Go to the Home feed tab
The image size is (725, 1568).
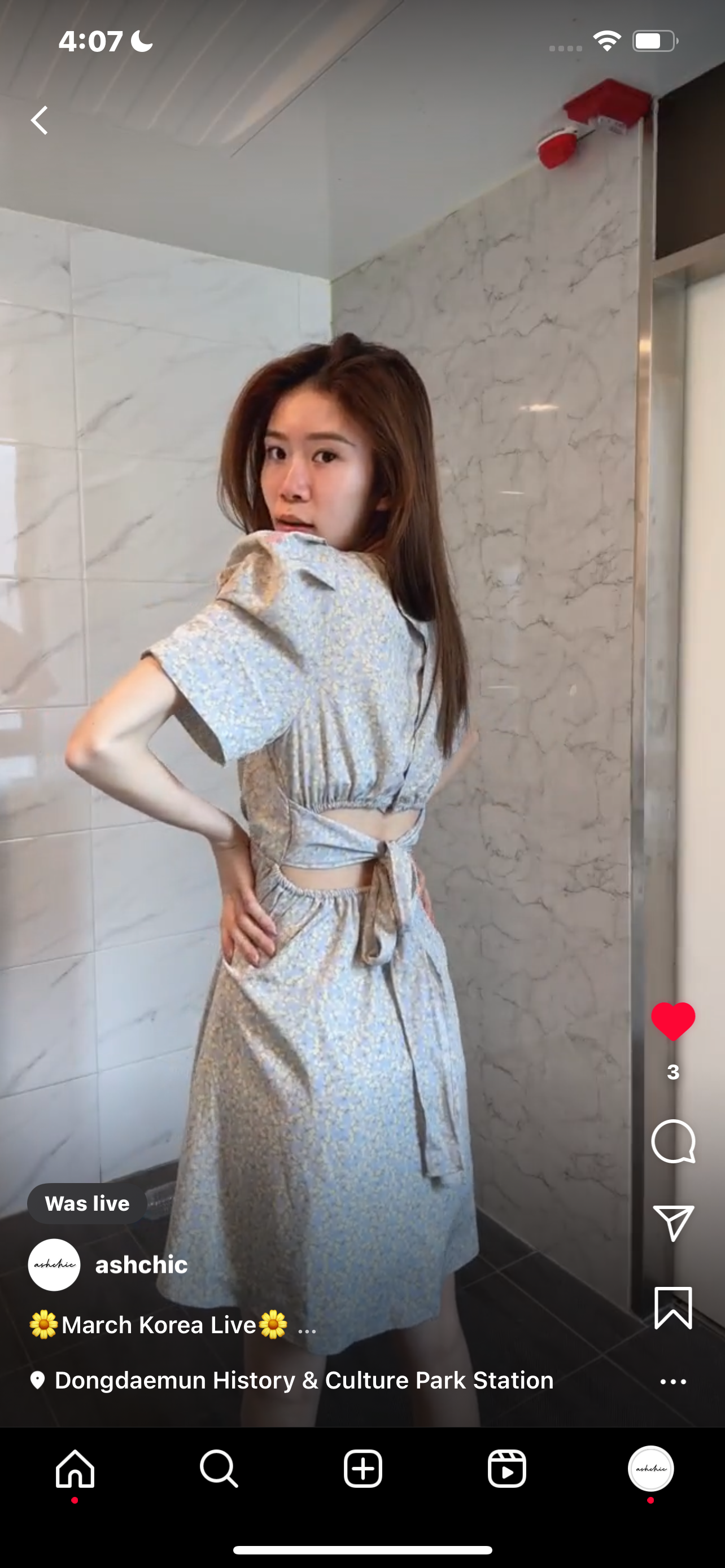[75, 1469]
